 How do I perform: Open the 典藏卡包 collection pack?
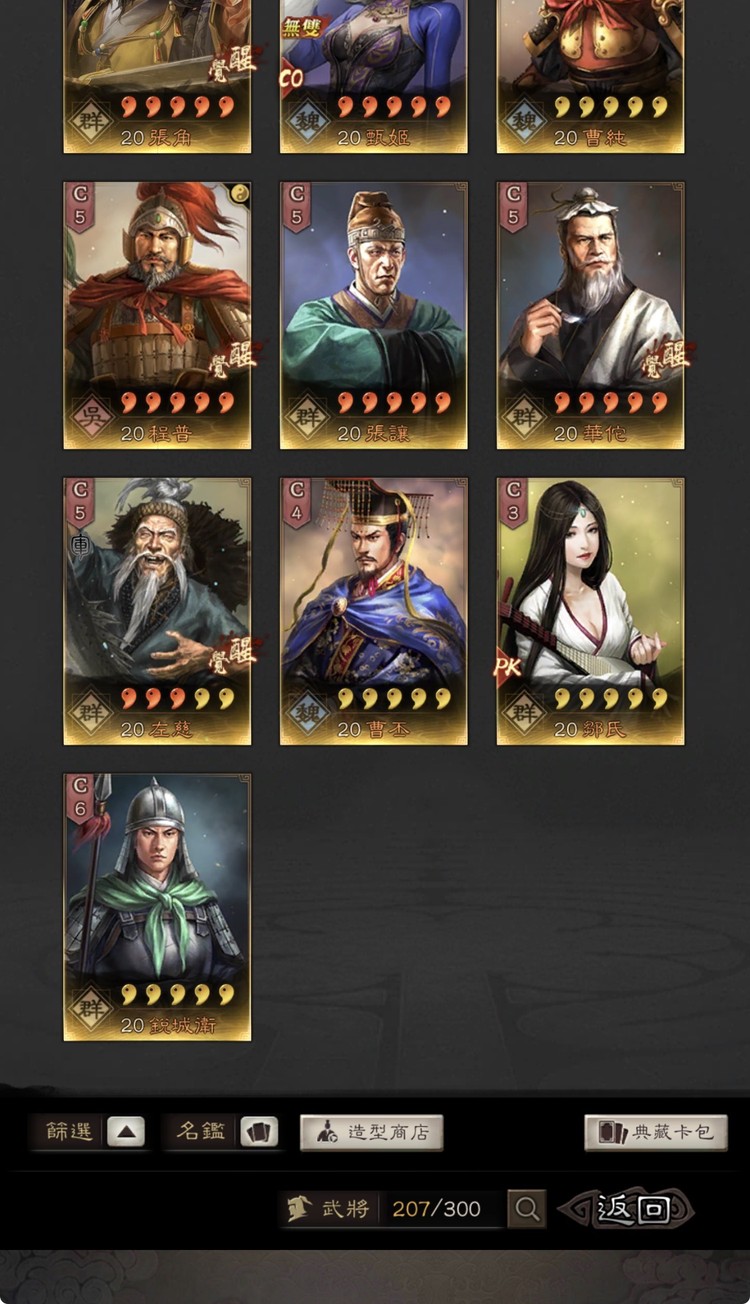(655, 1133)
